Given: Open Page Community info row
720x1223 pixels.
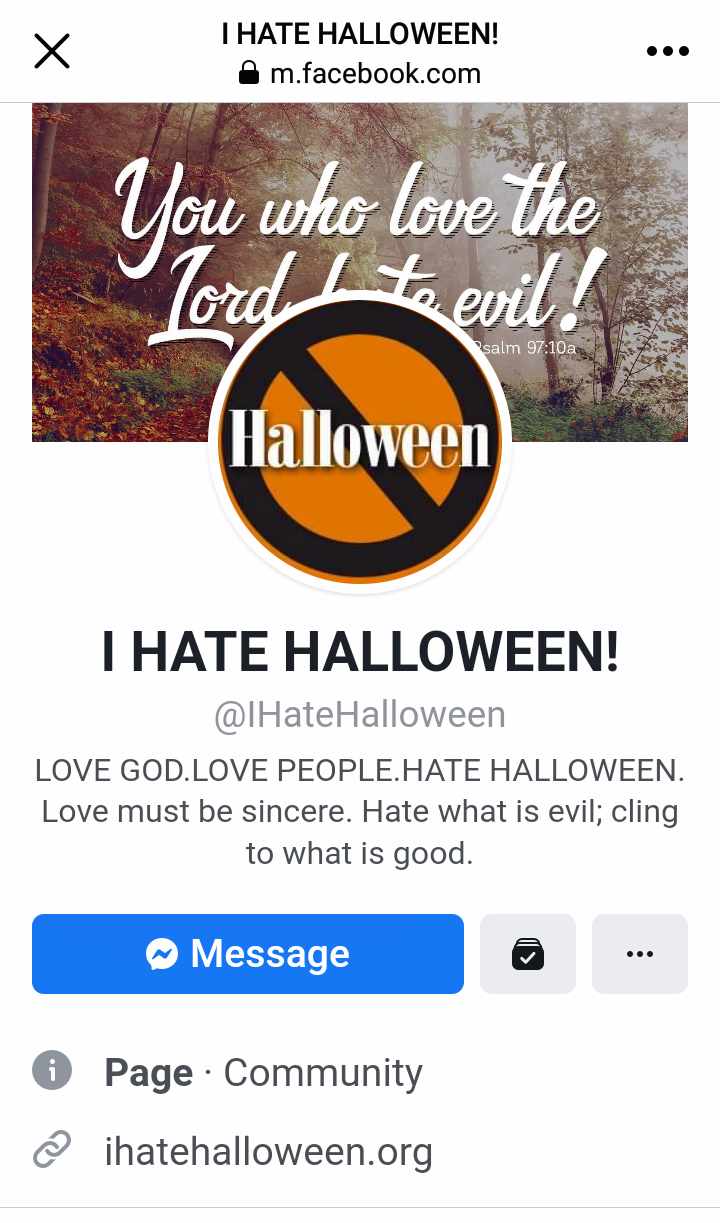Looking at the screenshot, I should [263, 1073].
